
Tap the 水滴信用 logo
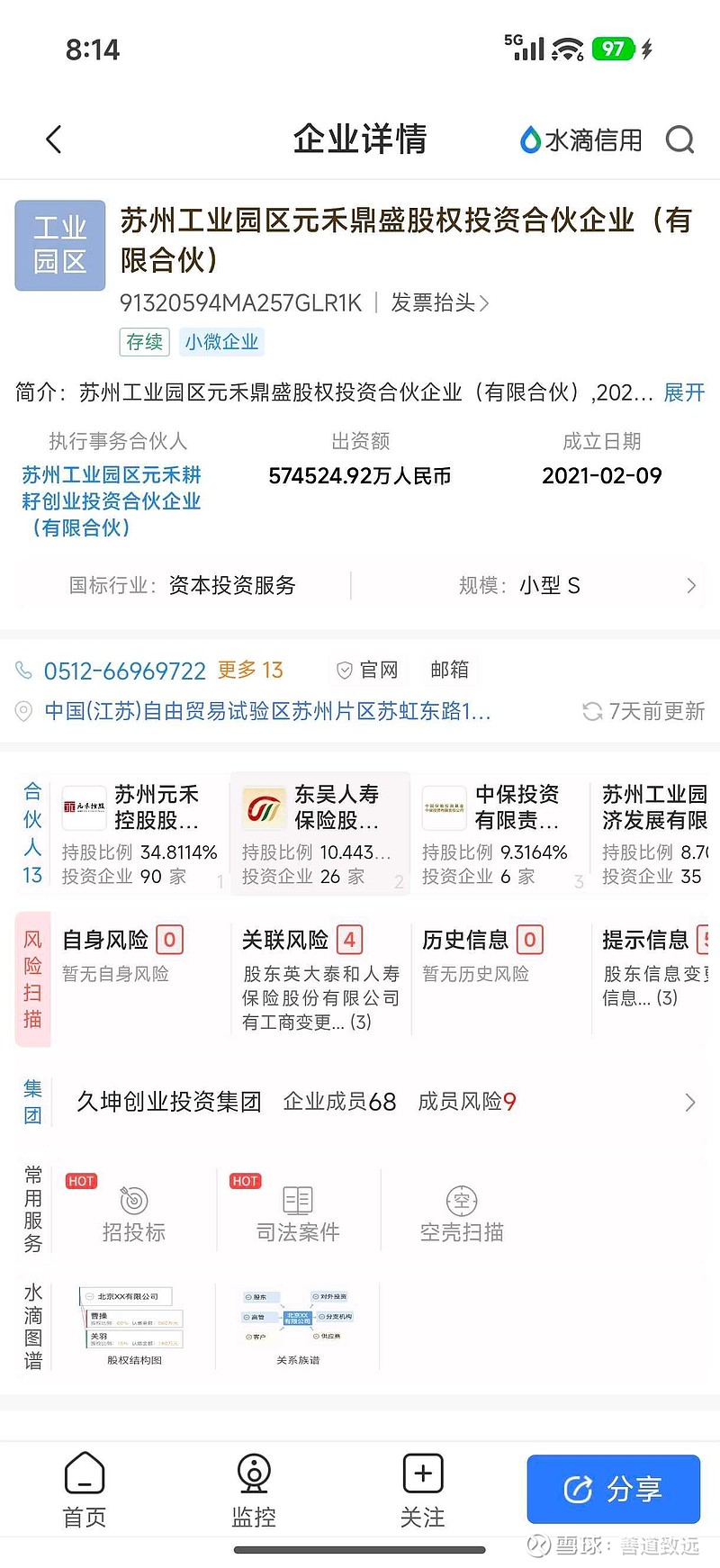pyautogui.click(x=580, y=140)
